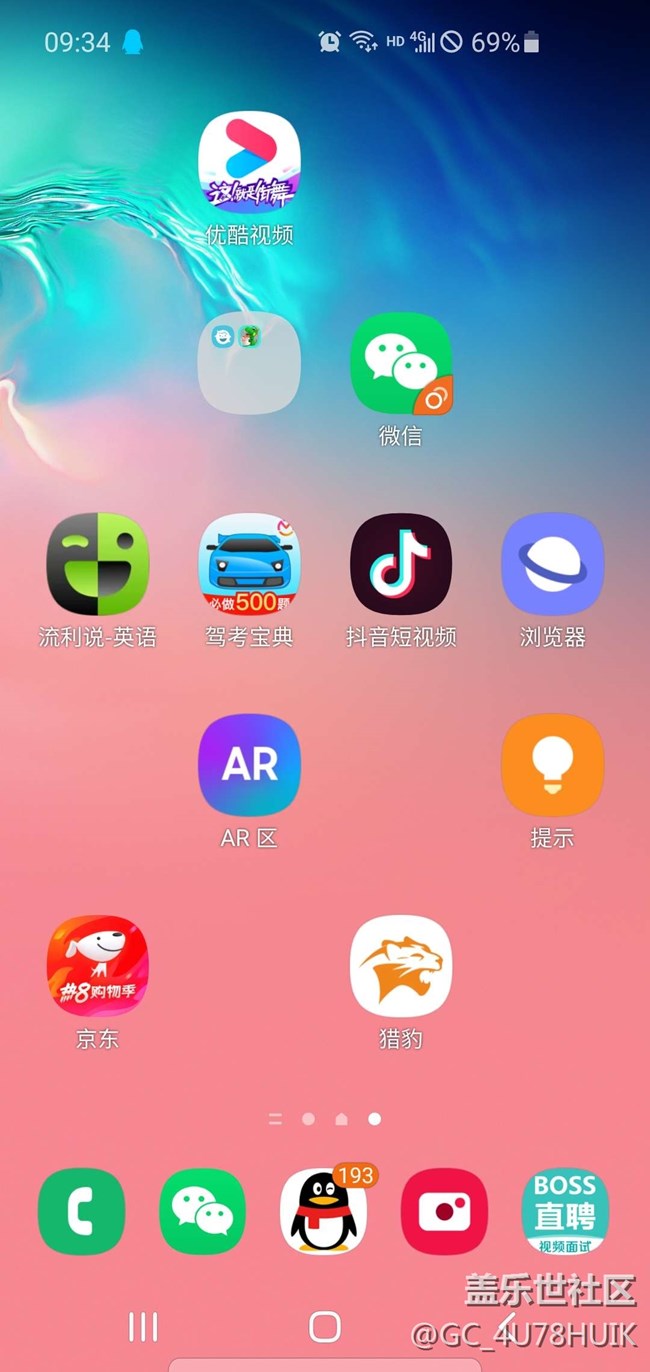Tap the system home button
The image size is (650, 1372).
pos(325,1327)
